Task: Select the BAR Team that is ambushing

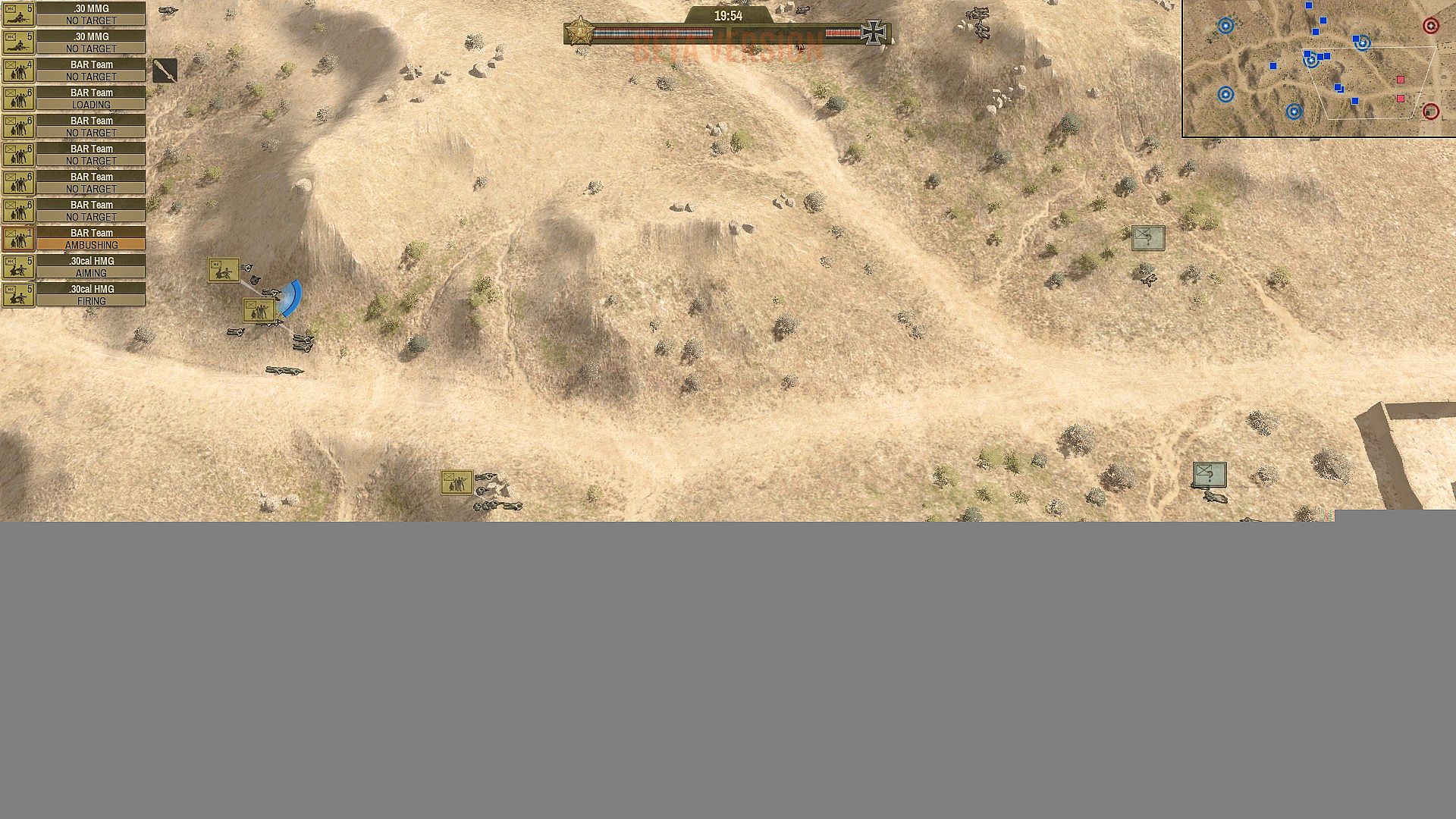Action: coord(90,239)
